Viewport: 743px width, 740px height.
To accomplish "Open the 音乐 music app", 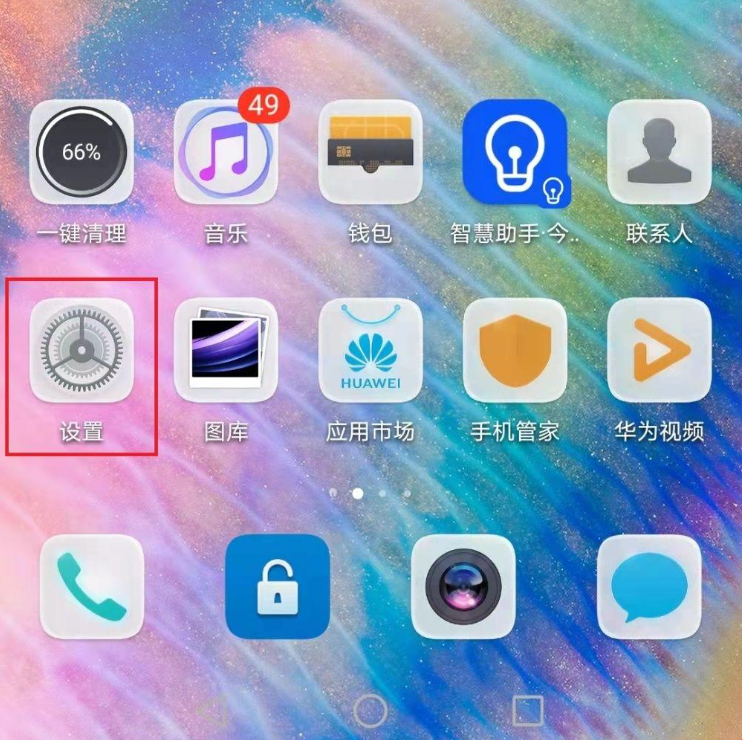I will (226, 153).
